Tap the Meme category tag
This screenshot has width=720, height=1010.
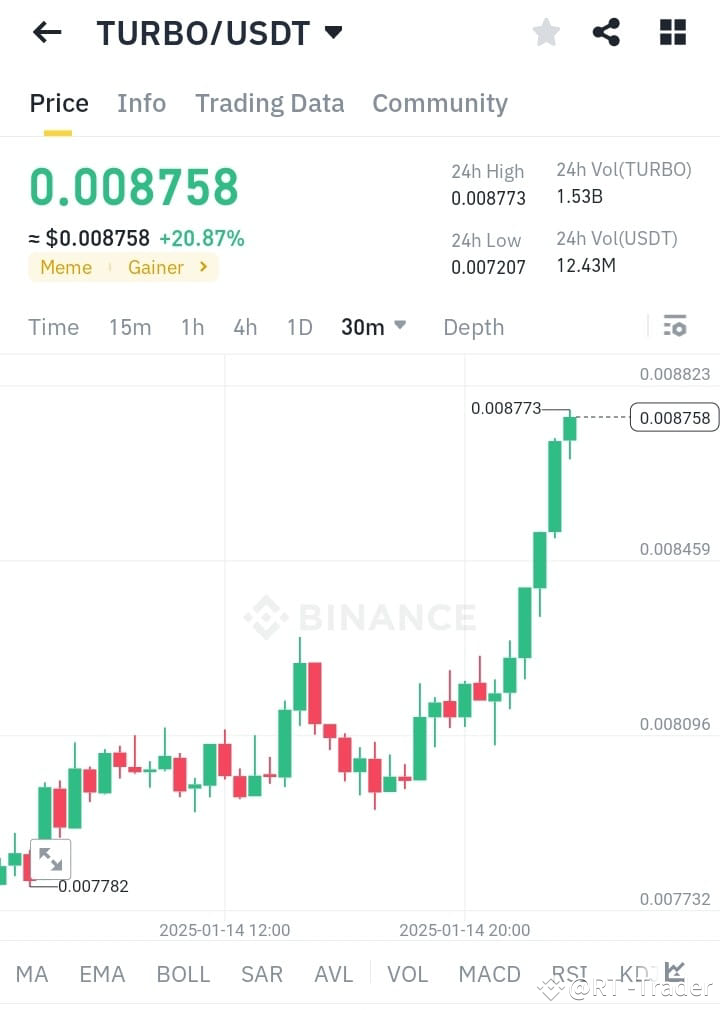click(x=66, y=267)
